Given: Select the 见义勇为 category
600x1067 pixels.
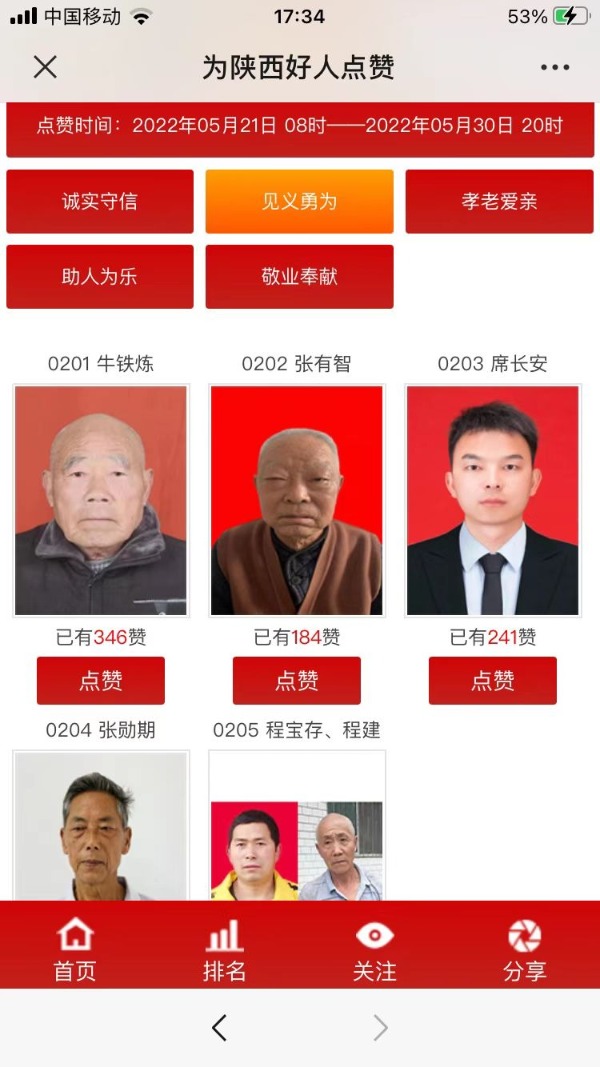Looking at the screenshot, I should [299, 201].
